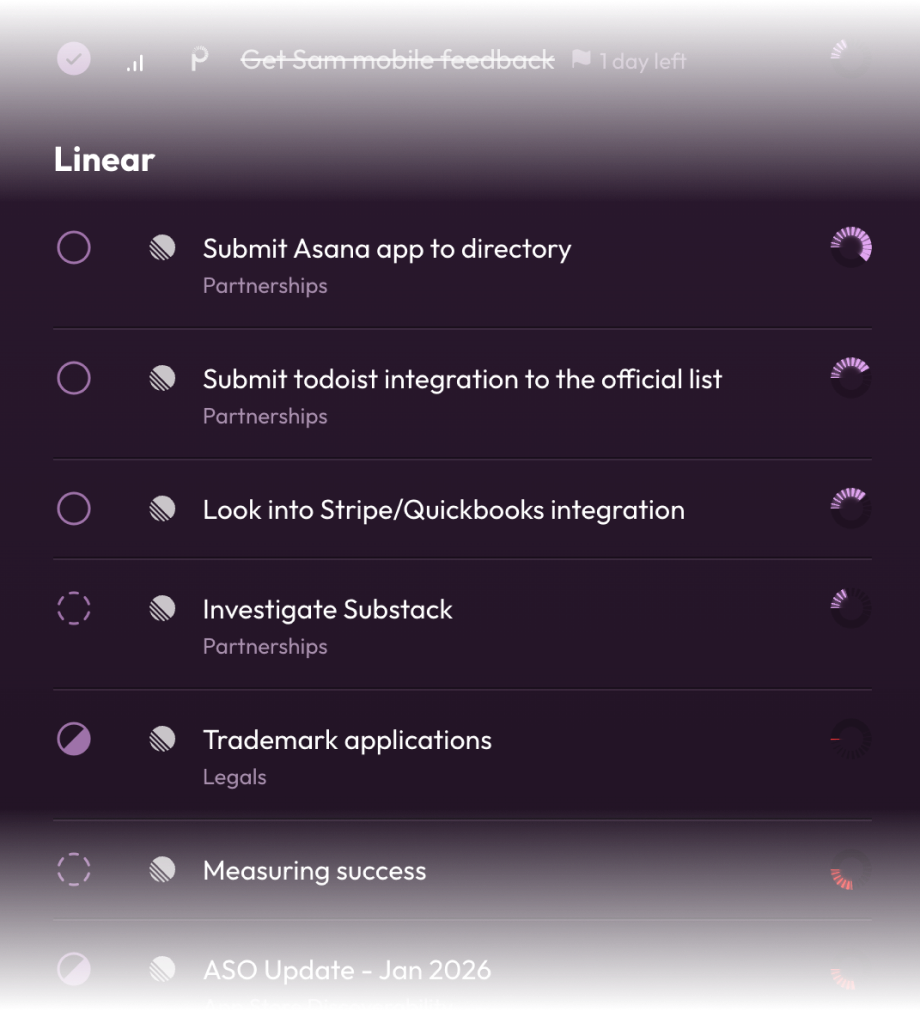
Task: Click the dashed status circle on Investigate Substack
Action: pyautogui.click(x=73, y=608)
